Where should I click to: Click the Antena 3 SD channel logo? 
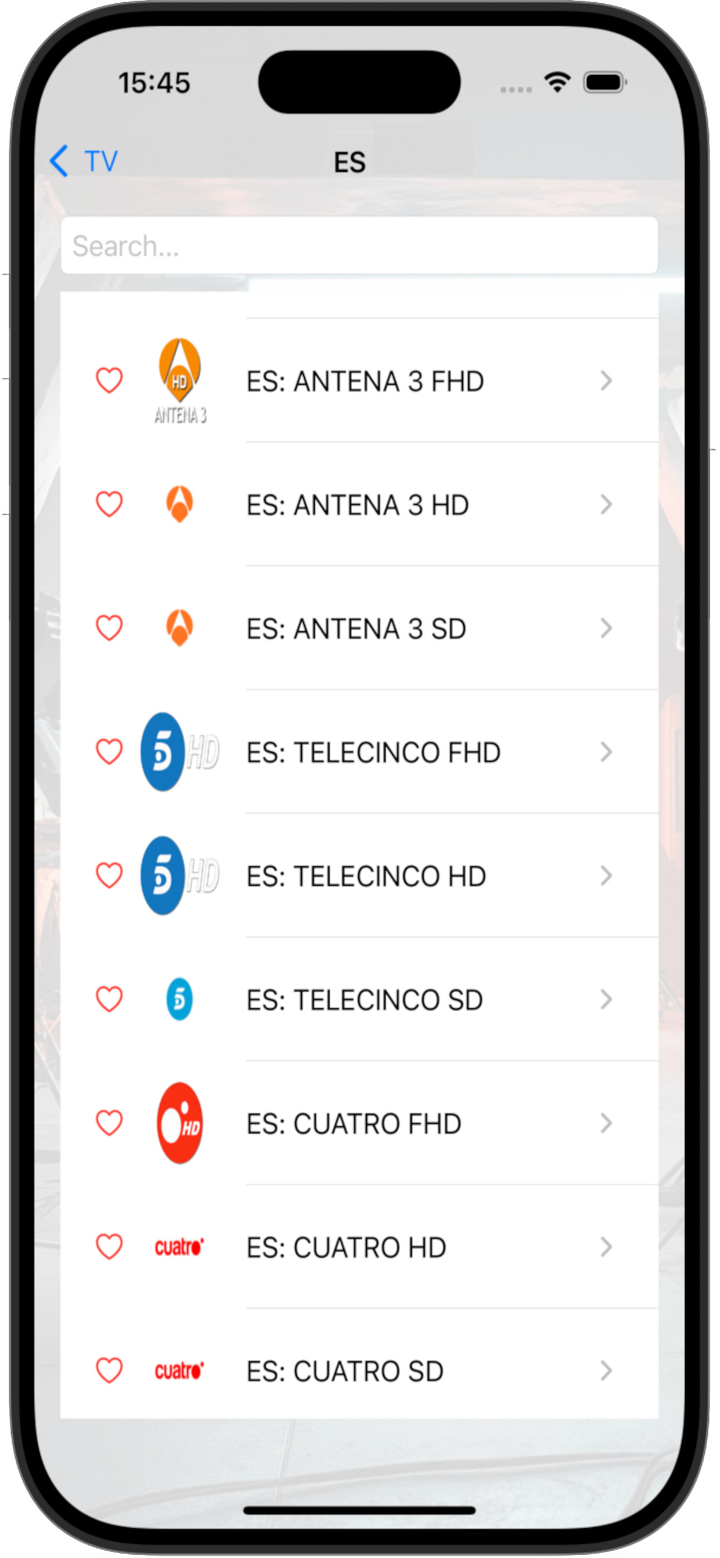(179, 628)
